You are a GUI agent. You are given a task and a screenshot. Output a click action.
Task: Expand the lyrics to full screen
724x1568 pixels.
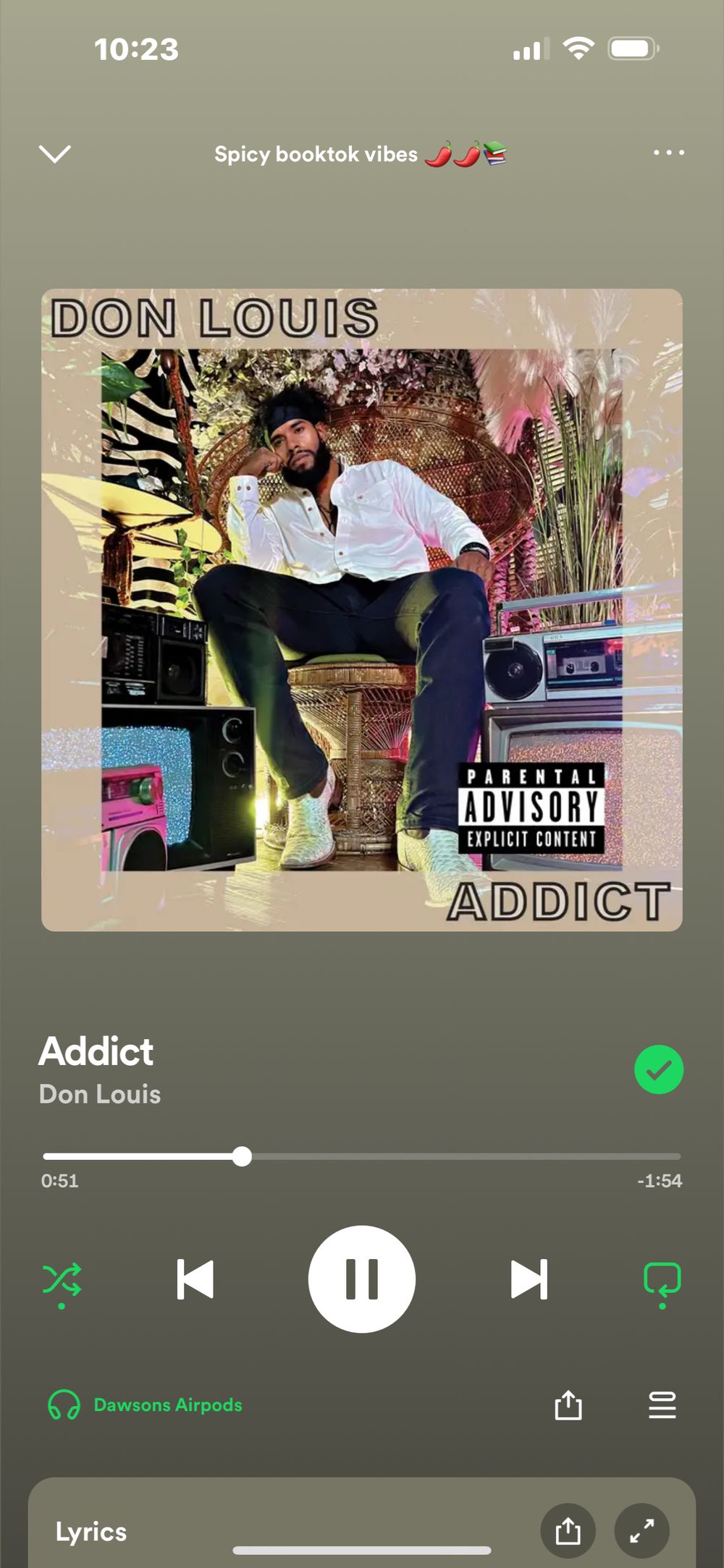click(x=642, y=1530)
